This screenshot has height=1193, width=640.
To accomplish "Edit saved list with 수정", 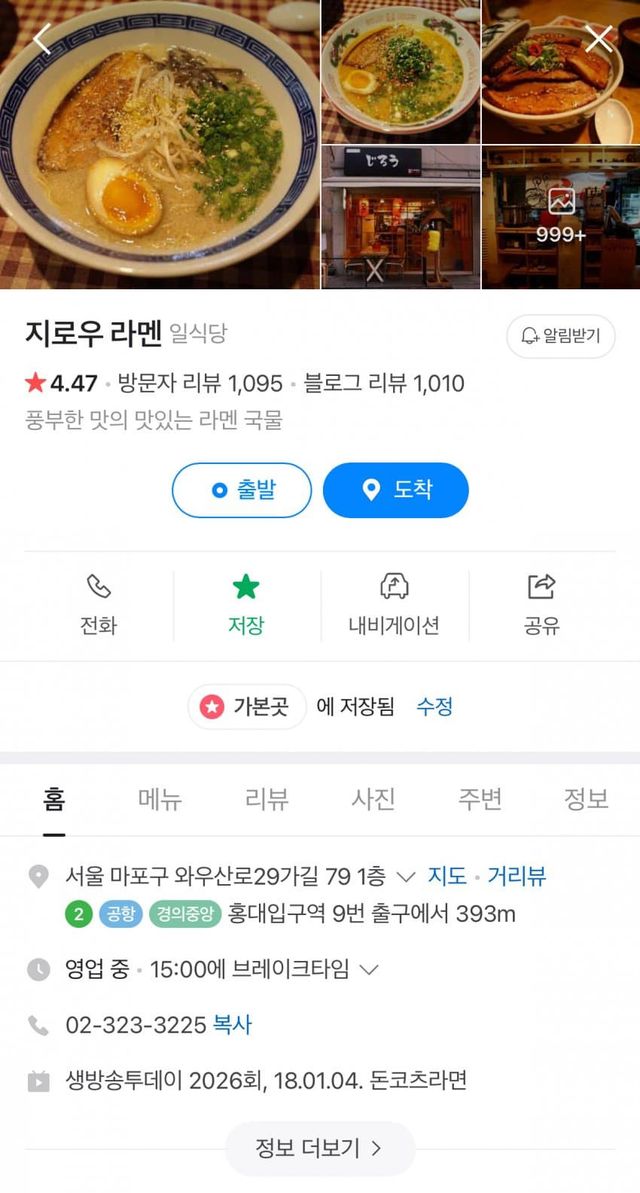I will (x=435, y=707).
